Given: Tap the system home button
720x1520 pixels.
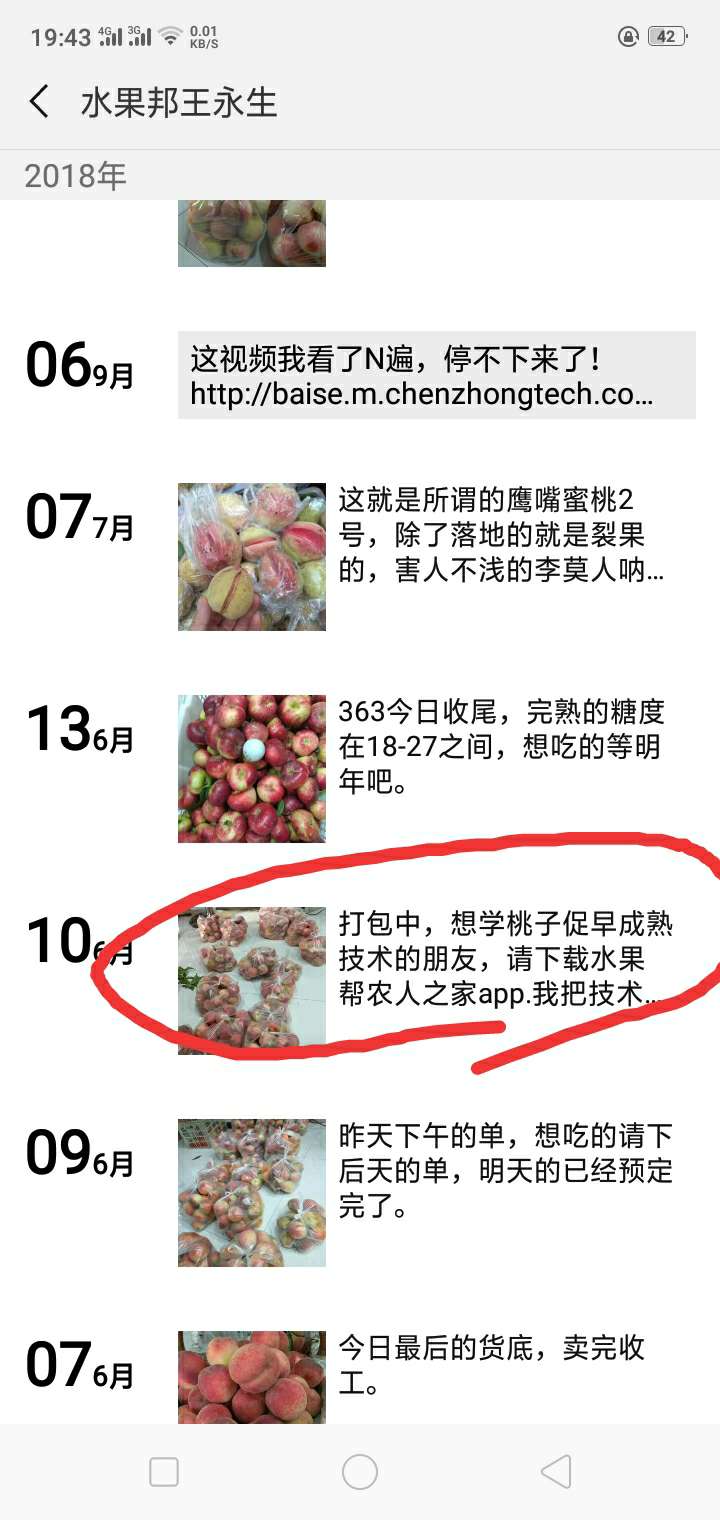Looking at the screenshot, I should 360,1472.
